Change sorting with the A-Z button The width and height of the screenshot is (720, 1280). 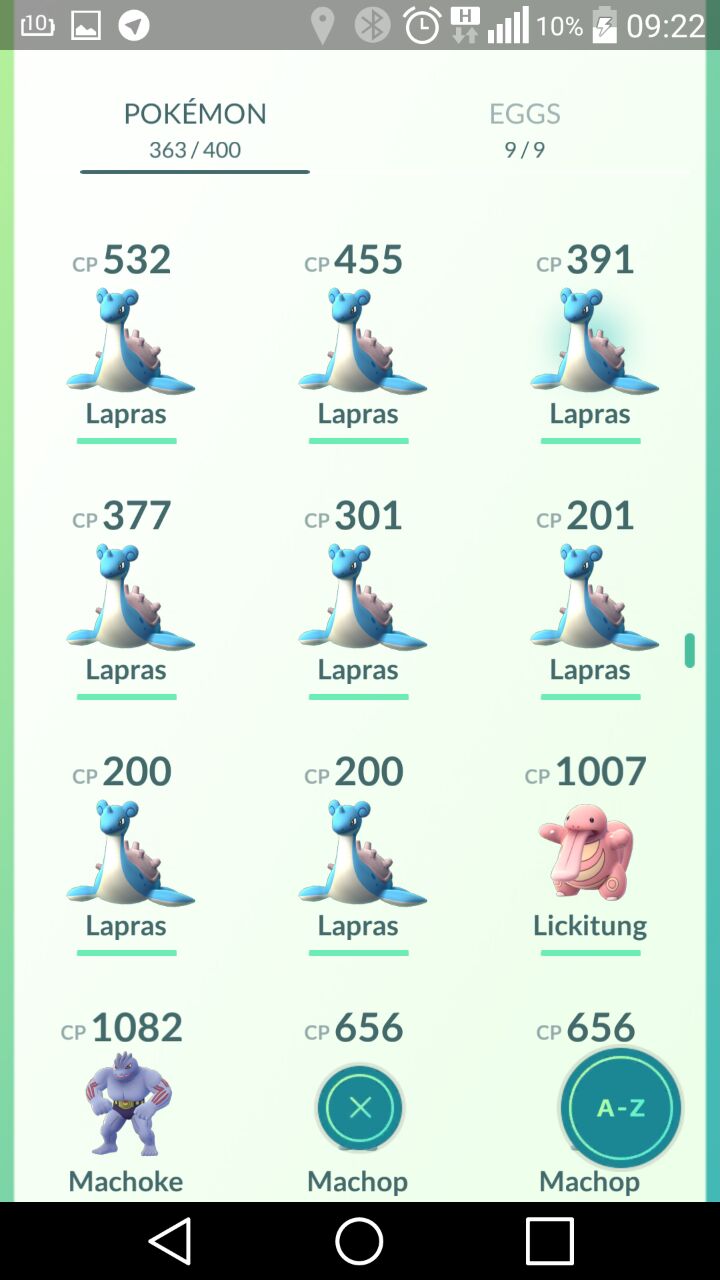pos(621,1107)
